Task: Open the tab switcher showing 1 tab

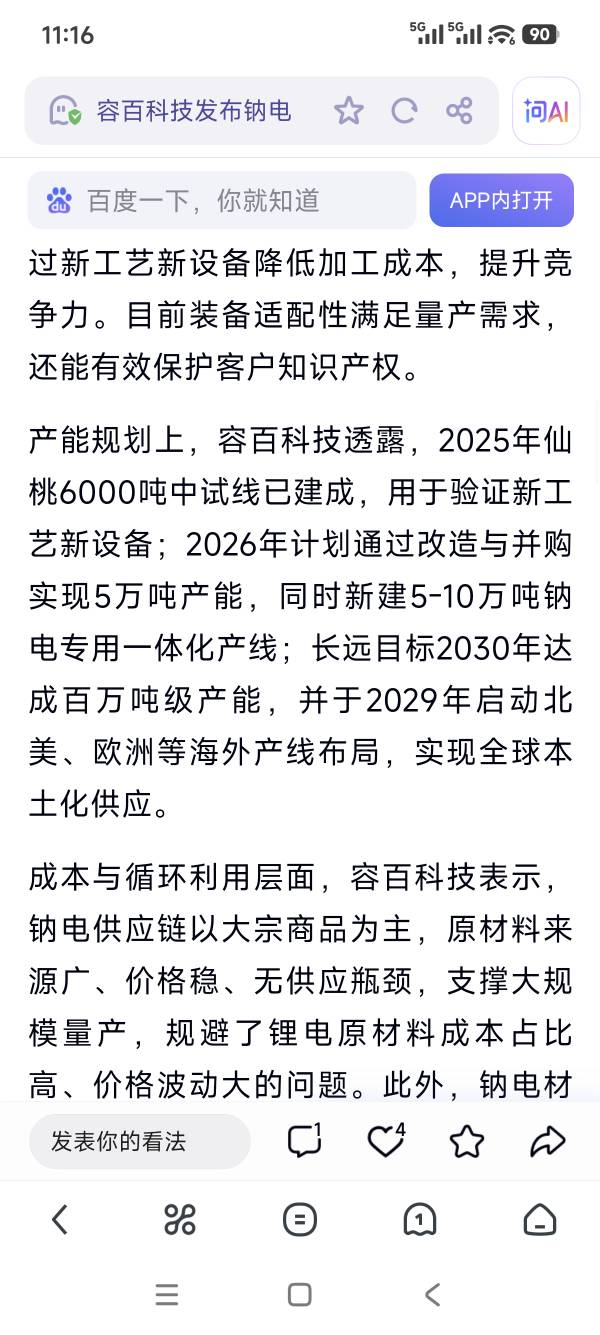Action: [x=420, y=1219]
